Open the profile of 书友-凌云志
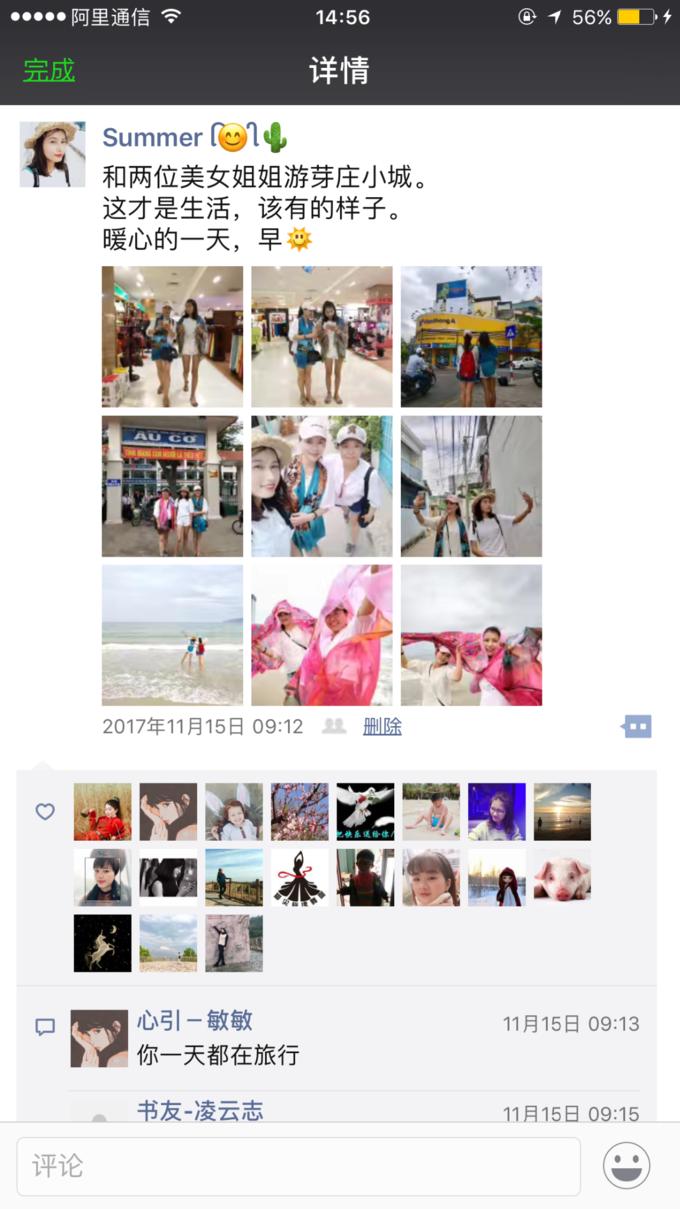 point(200,1110)
